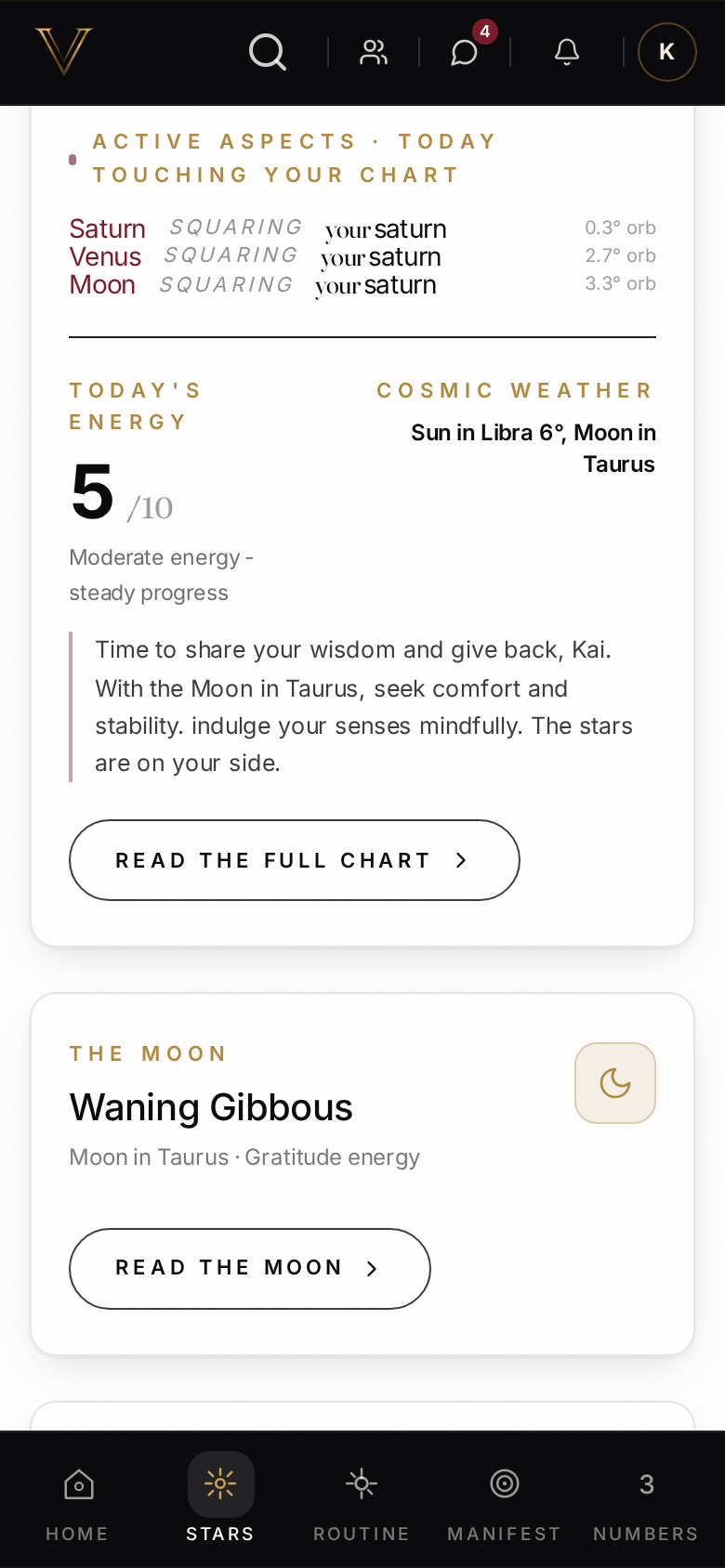Viewport: 725px width, 1568px height.
Task: Open the friends/people icon
Action: tap(374, 52)
